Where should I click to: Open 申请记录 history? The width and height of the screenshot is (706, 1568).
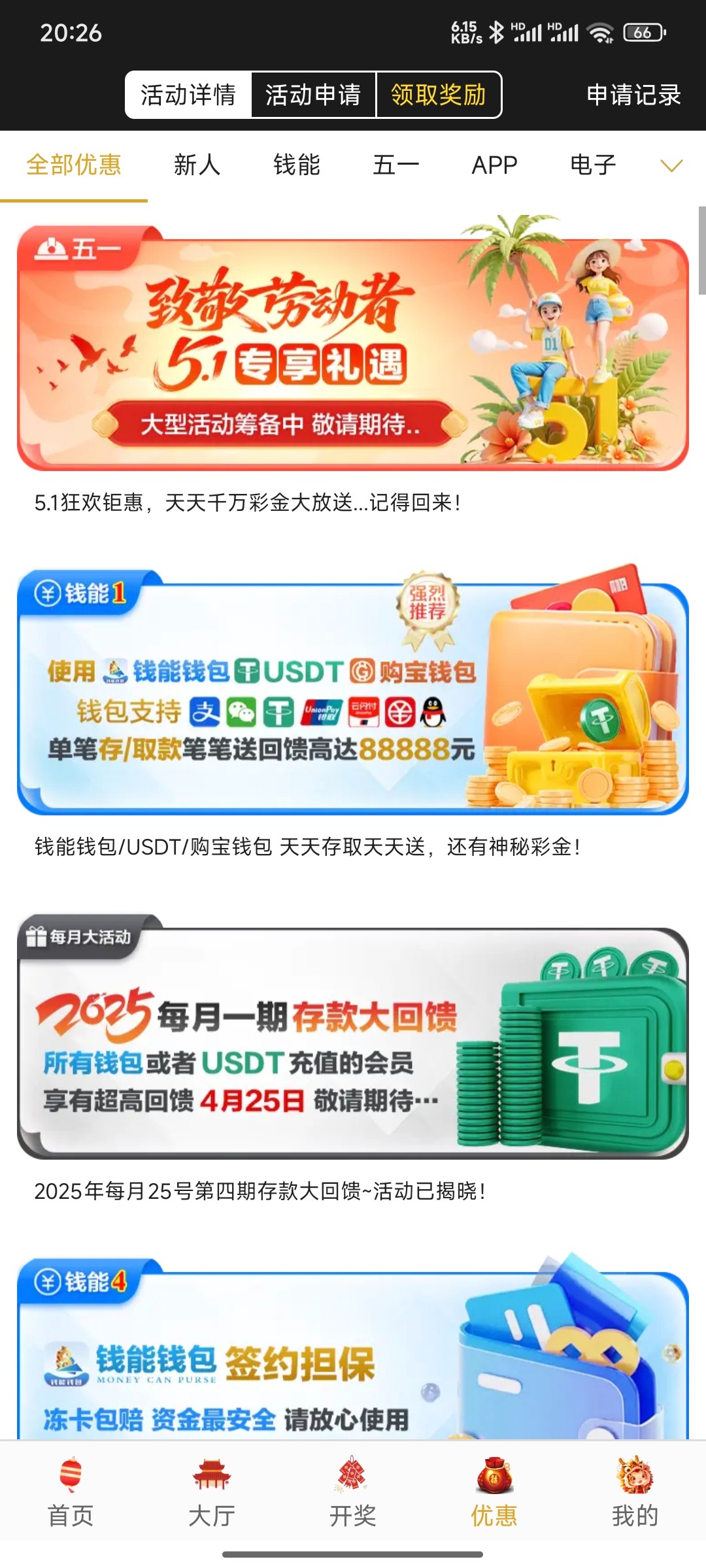tap(633, 95)
